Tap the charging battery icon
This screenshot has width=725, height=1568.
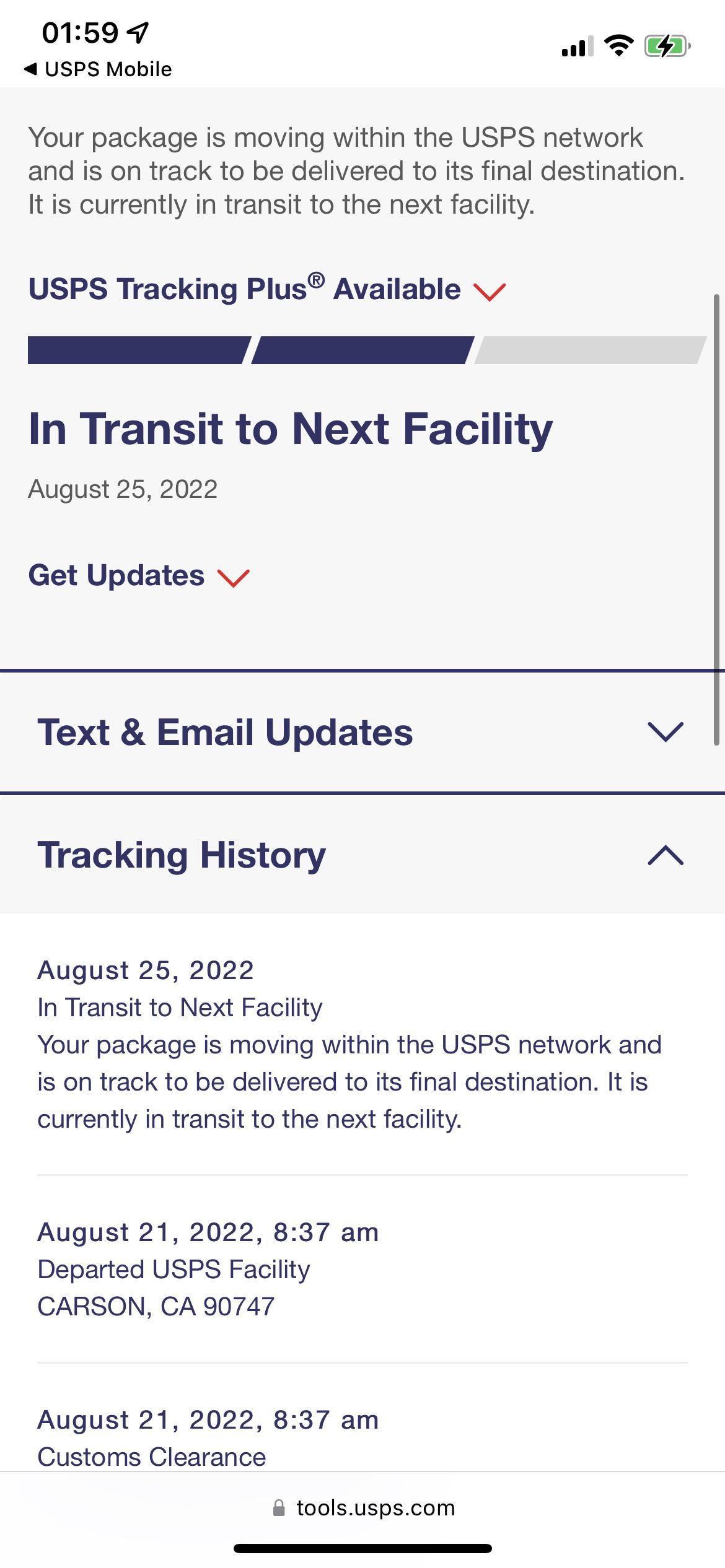click(667, 45)
